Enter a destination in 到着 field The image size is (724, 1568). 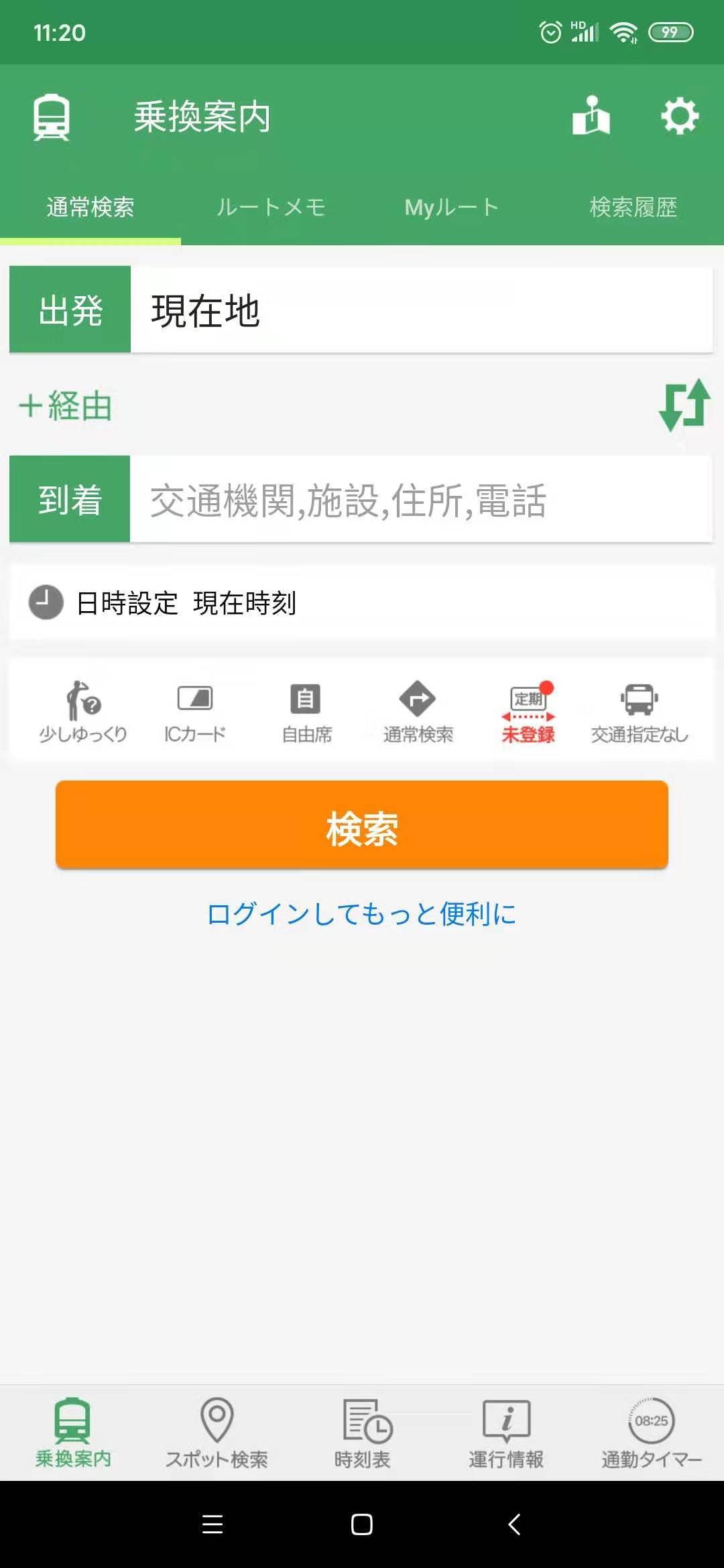point(361,499)
